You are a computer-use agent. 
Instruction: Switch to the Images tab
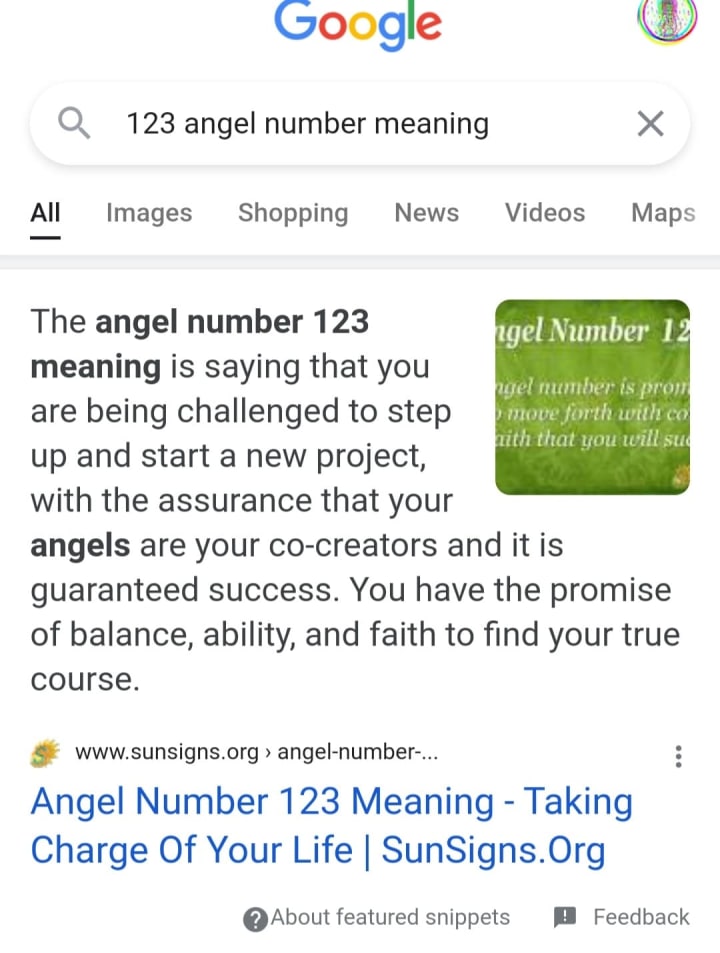(149, 213)
